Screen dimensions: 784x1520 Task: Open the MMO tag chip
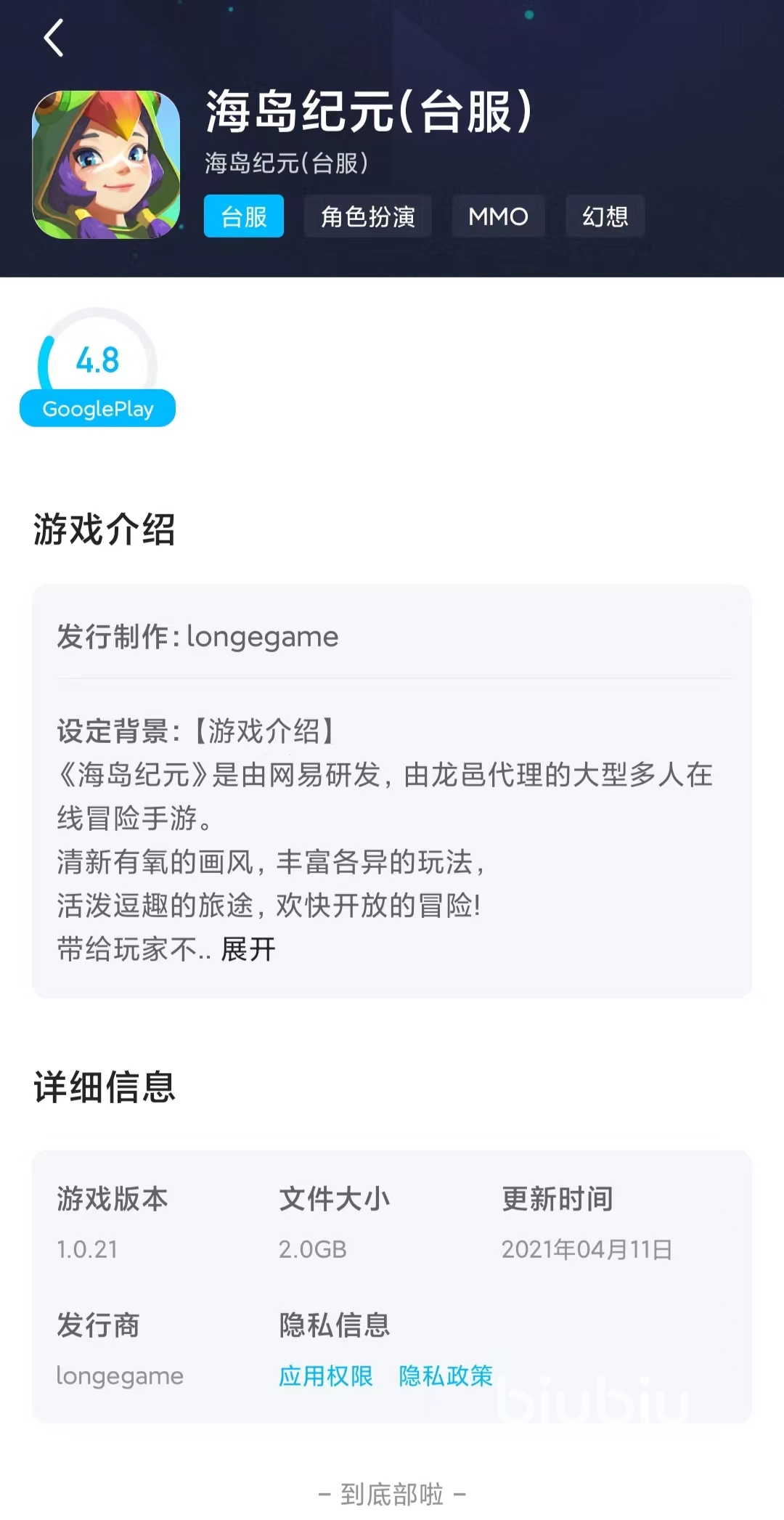498,216
